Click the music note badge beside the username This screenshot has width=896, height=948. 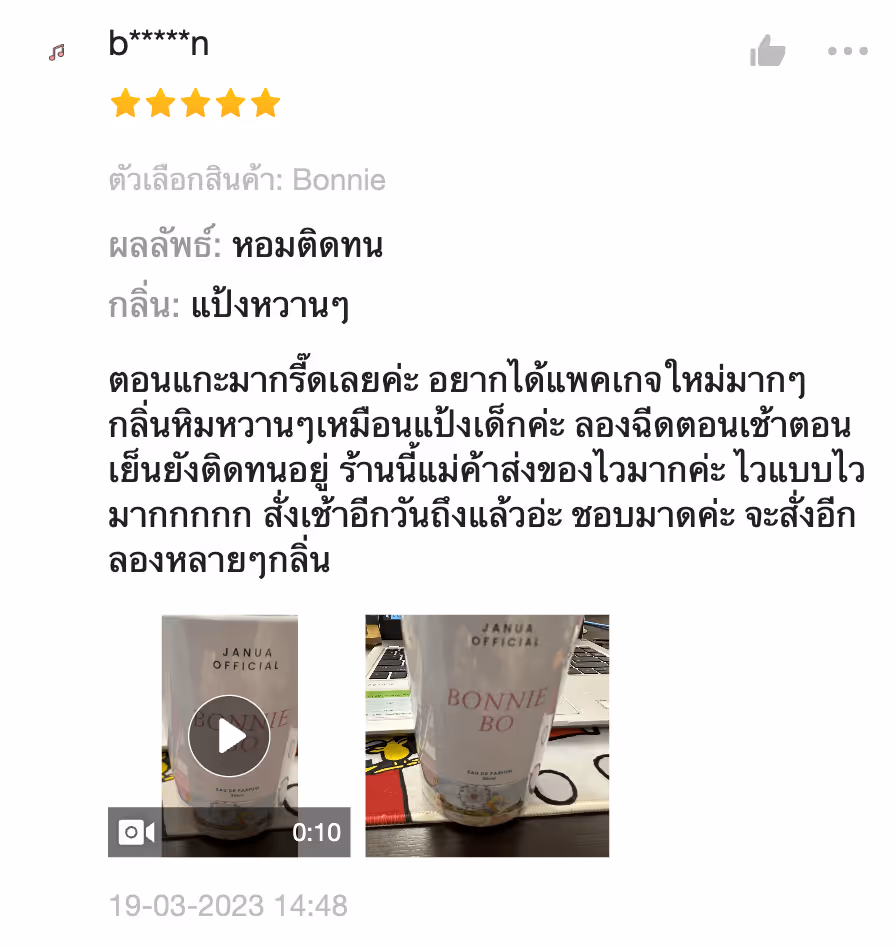pyautogui.click(x=57, y=50)
